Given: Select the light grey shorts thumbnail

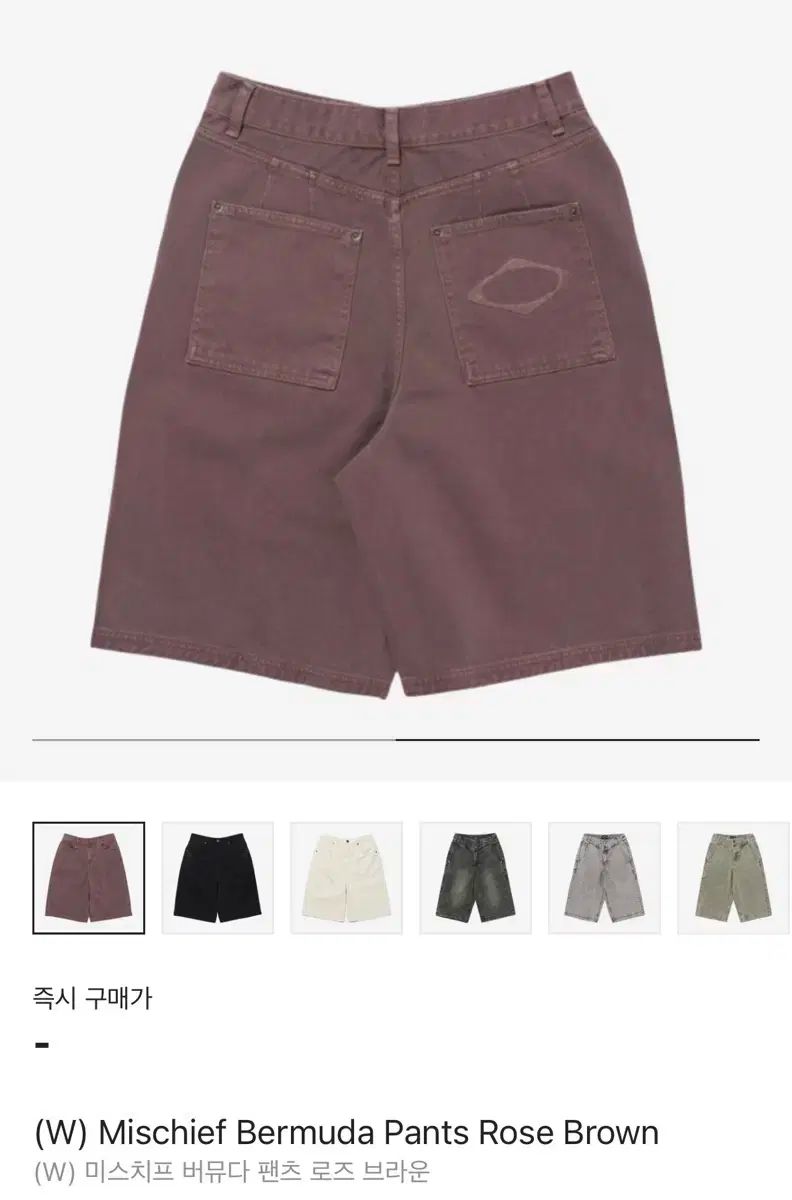Looking at the screenshot, I should (604, 878).
